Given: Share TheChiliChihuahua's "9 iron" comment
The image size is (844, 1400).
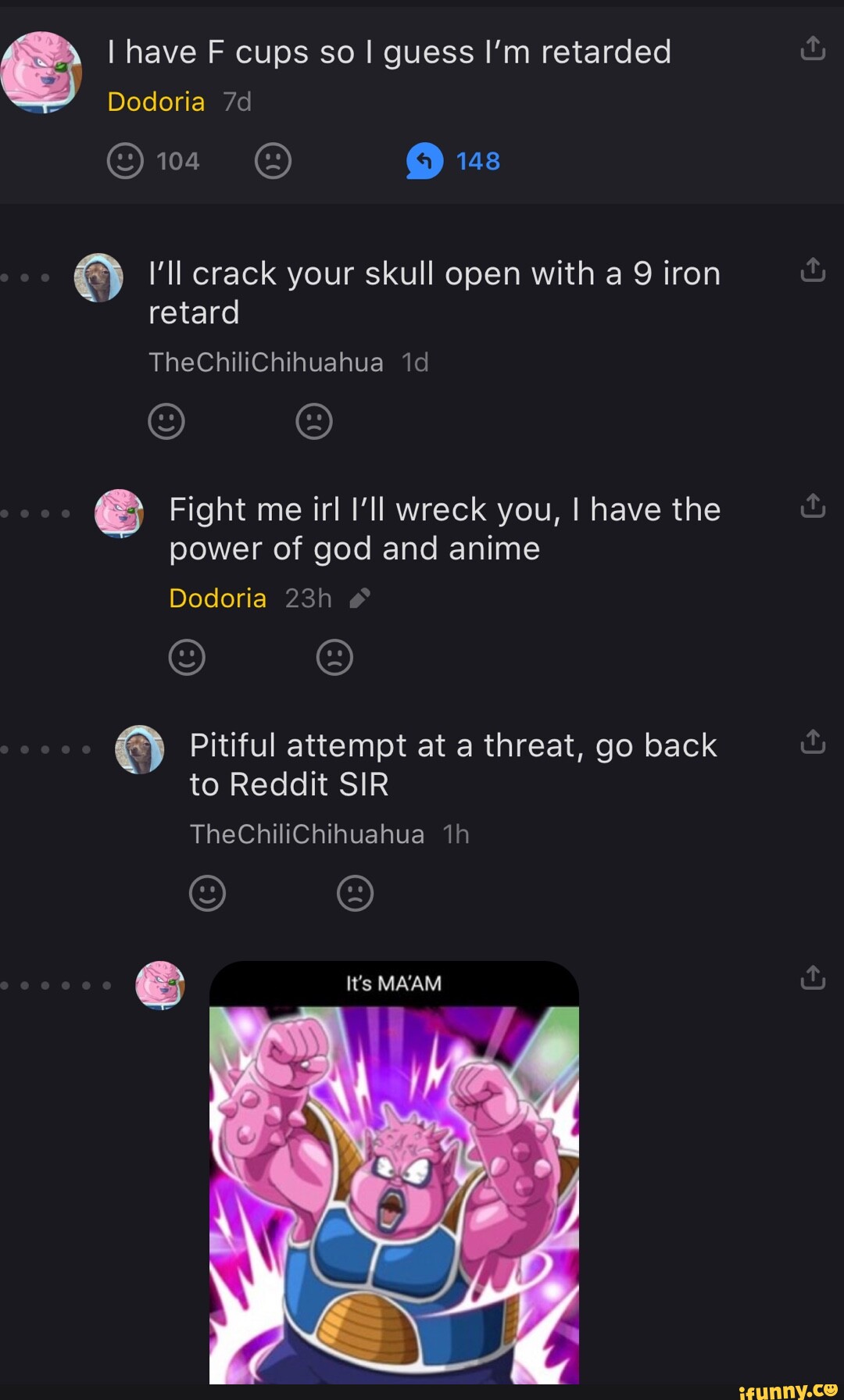Looking at the screenshot, I should point(813,270).
